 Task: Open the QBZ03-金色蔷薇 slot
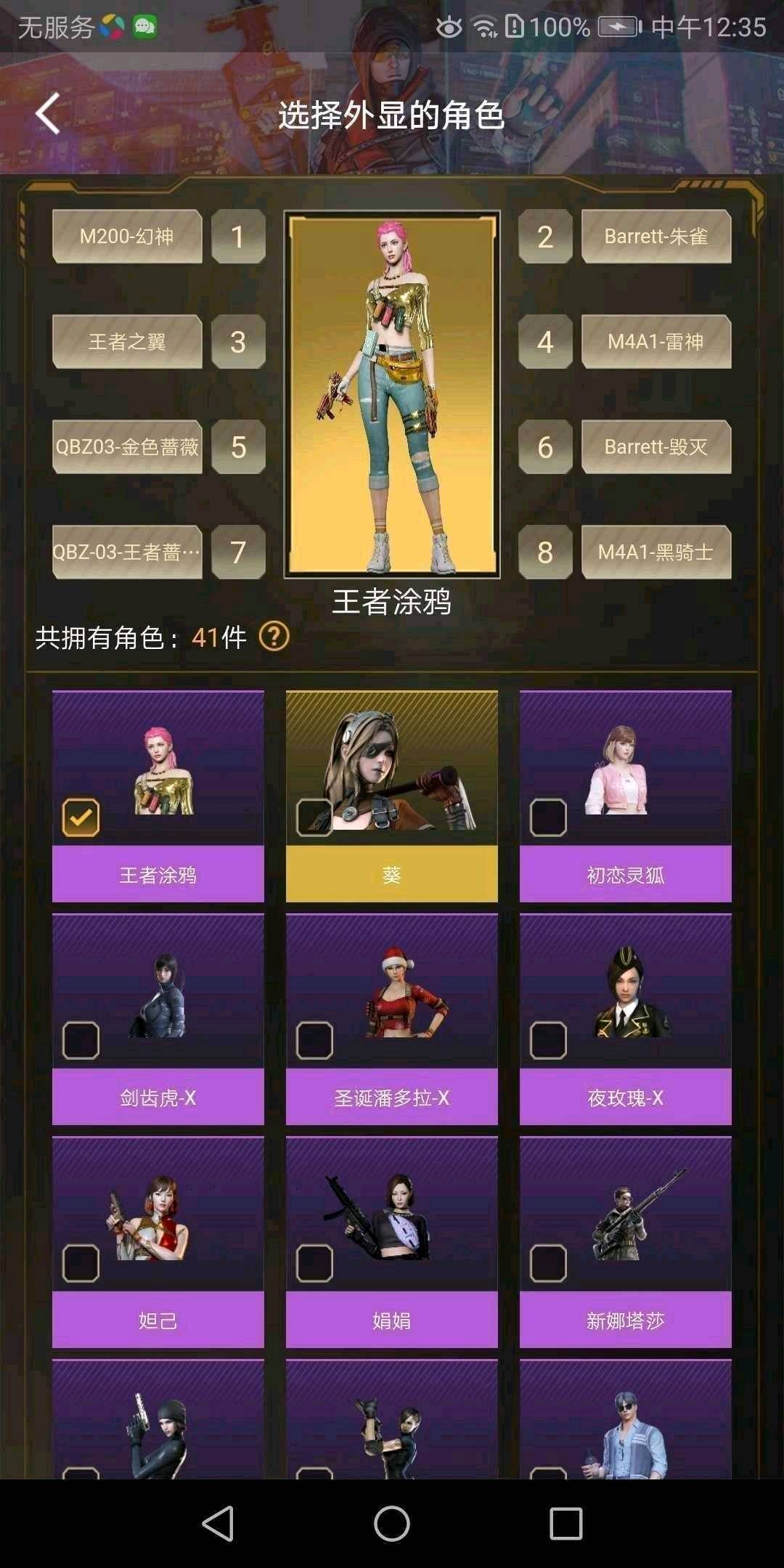click(127, 446)
